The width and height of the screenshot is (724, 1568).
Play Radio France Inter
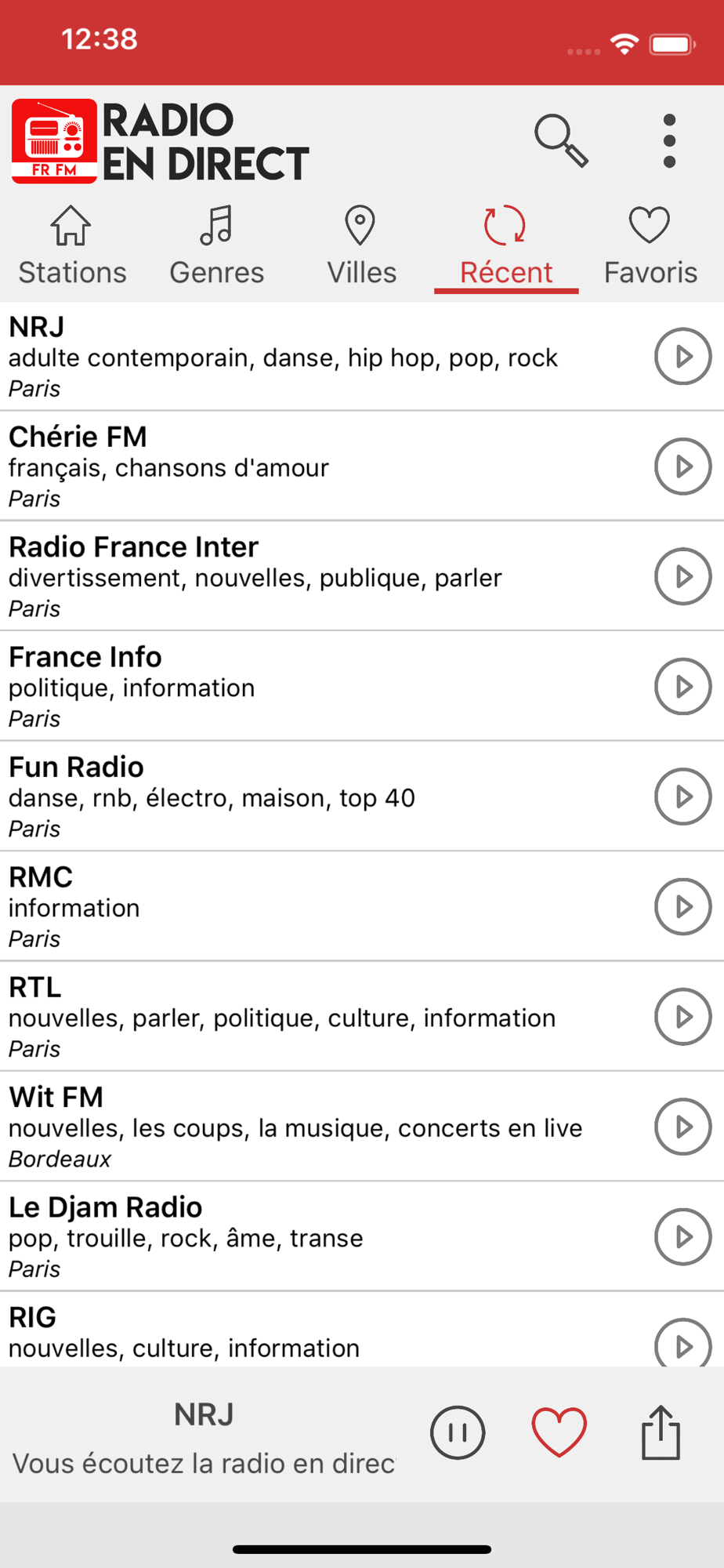[x=682, y=576]
